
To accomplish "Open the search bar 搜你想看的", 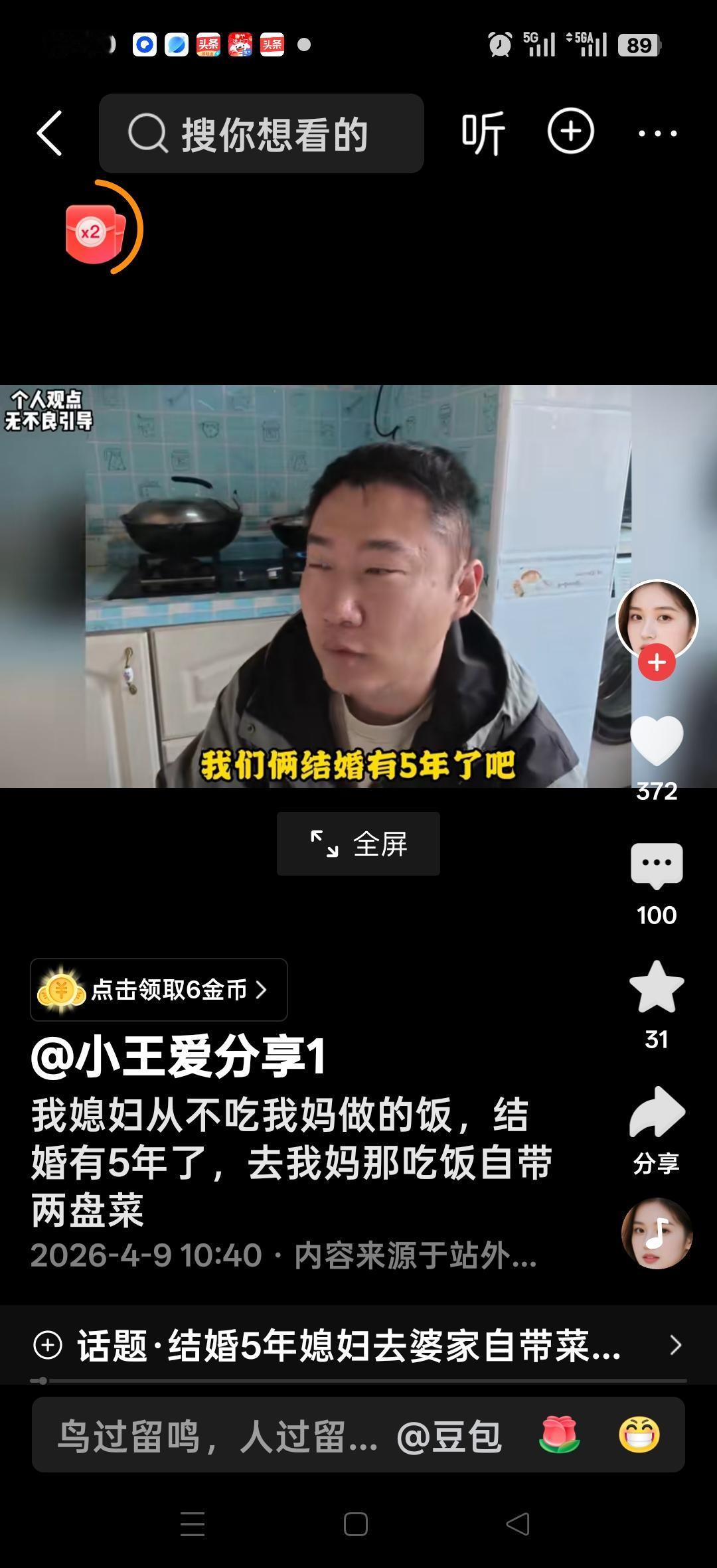I will (x=262, y=132).
